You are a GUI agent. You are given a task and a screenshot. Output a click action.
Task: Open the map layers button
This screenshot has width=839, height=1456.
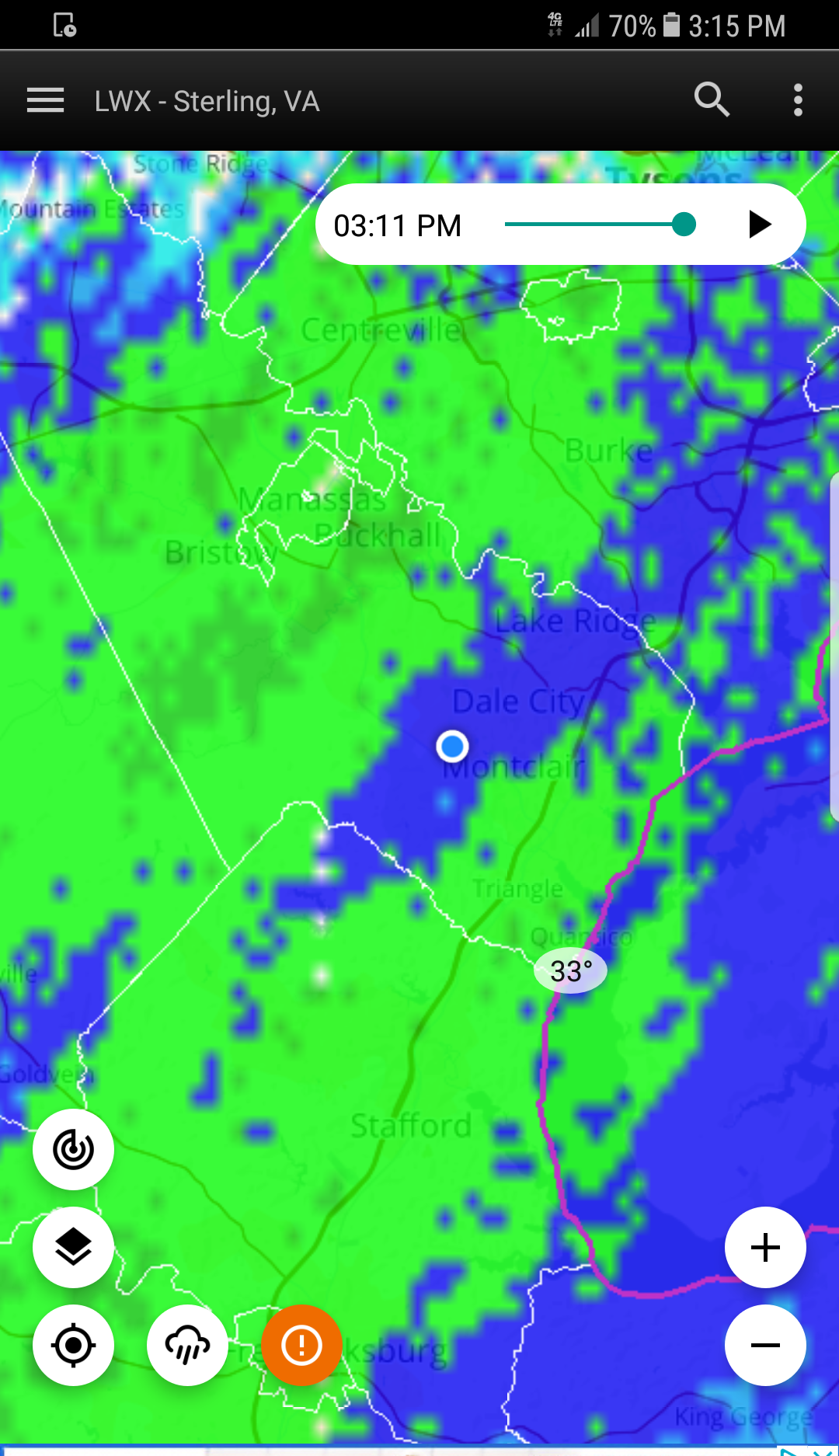click(73, 1247)
